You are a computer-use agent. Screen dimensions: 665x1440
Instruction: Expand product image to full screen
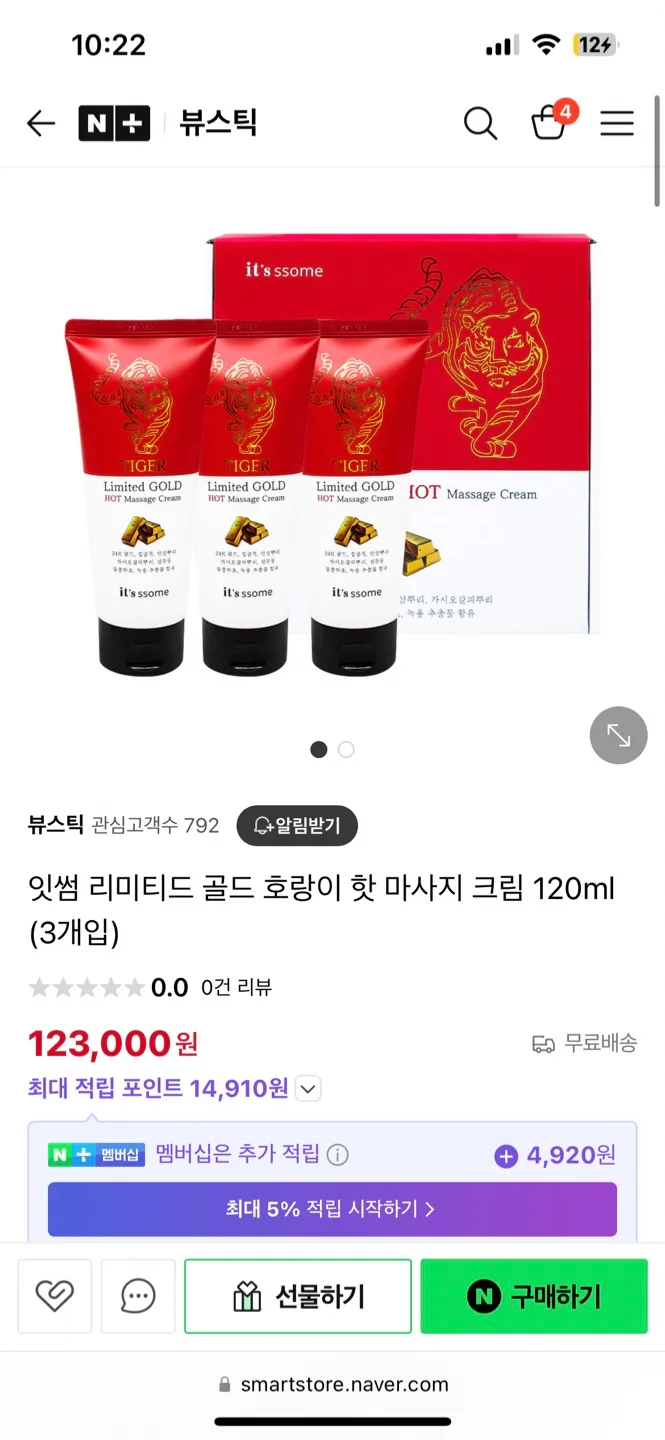coord(619,735)
